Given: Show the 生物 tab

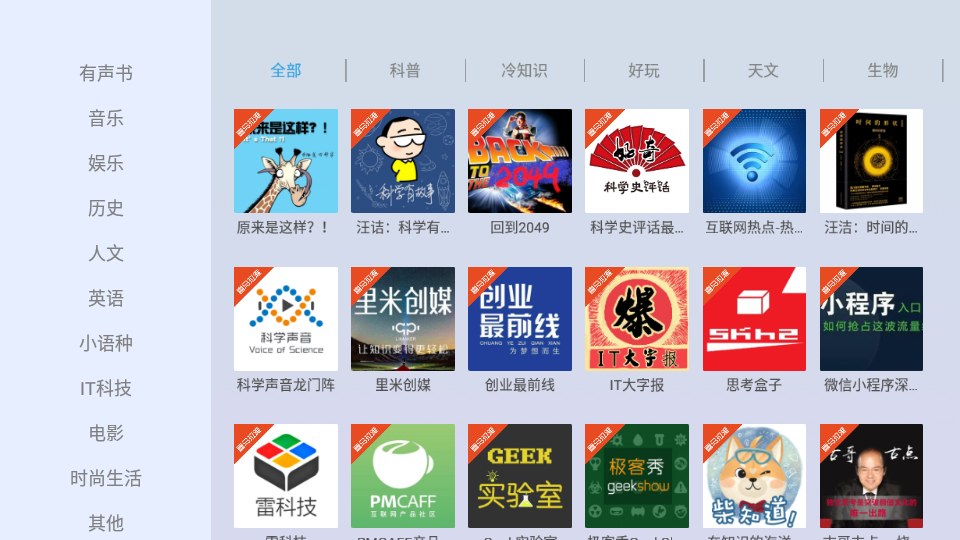Looking at the screenshot, I should [x=882, y=70].
